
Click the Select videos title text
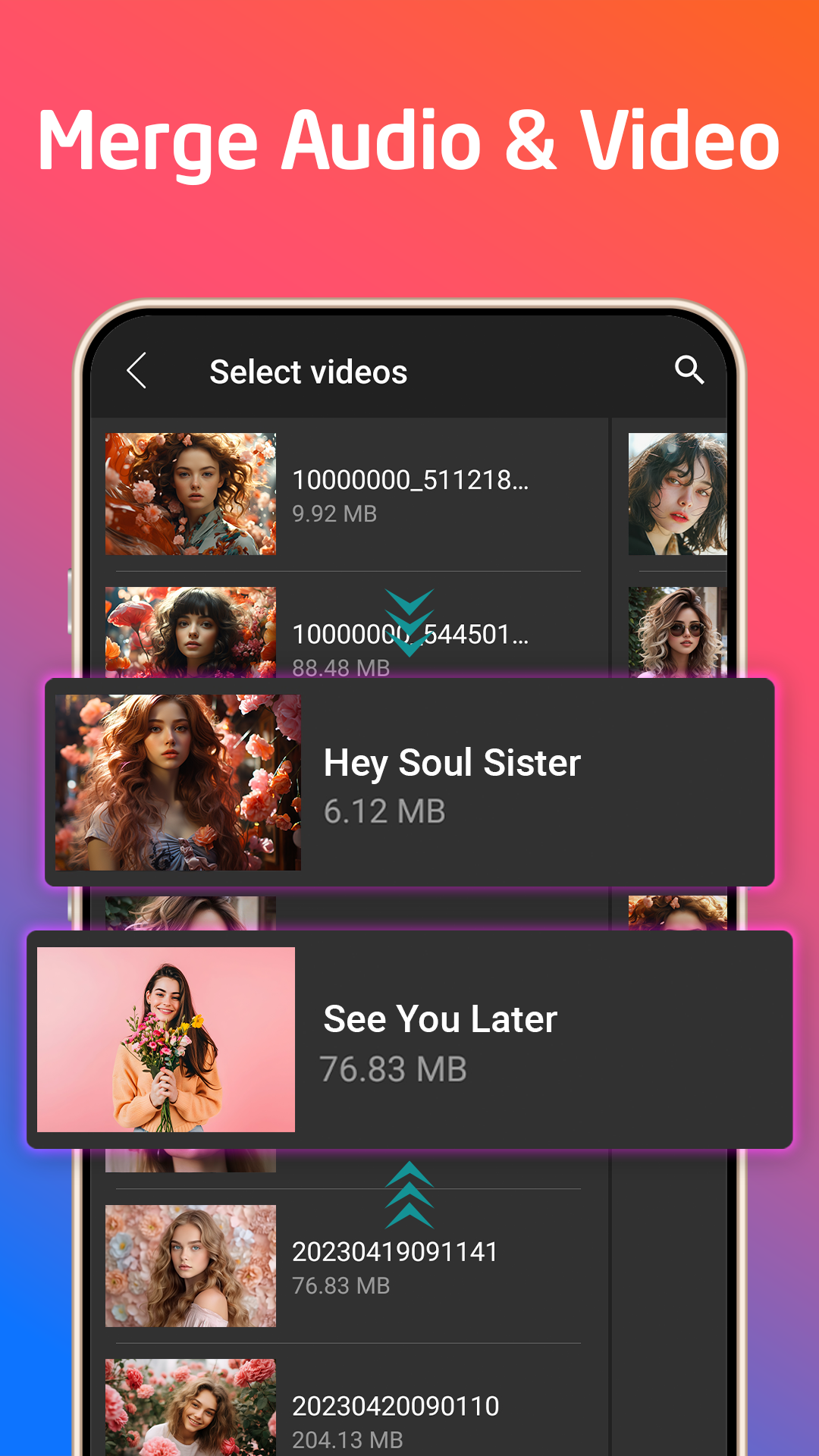click(x=308, y=372)
